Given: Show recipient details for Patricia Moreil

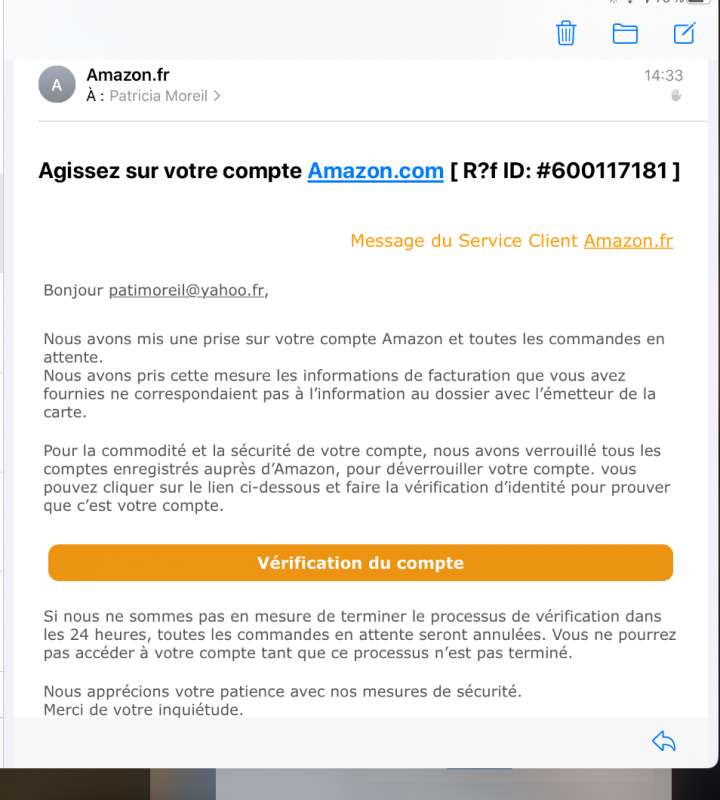Looking at the screenshot, I should (x=165, y=96).
